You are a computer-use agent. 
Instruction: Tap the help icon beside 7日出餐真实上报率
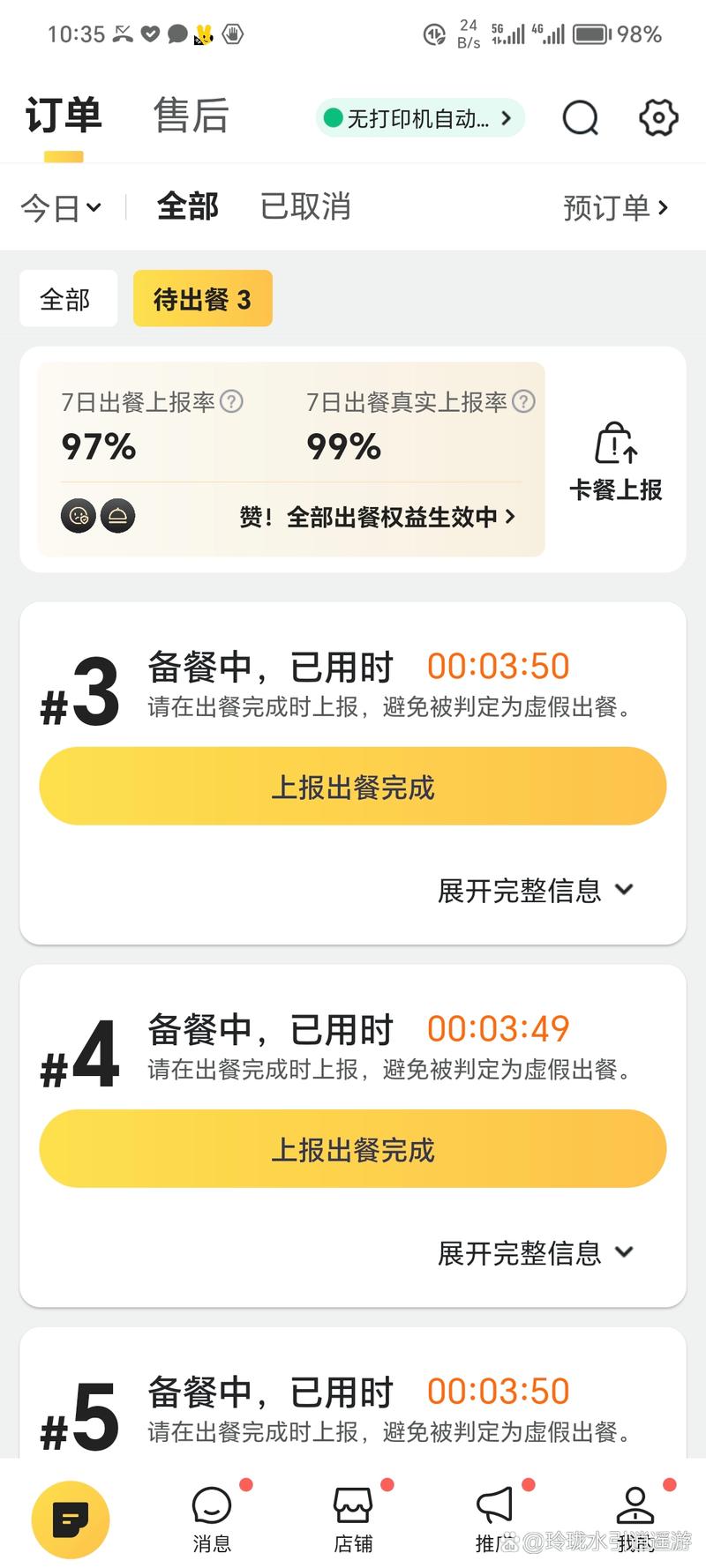coord(524,402)
